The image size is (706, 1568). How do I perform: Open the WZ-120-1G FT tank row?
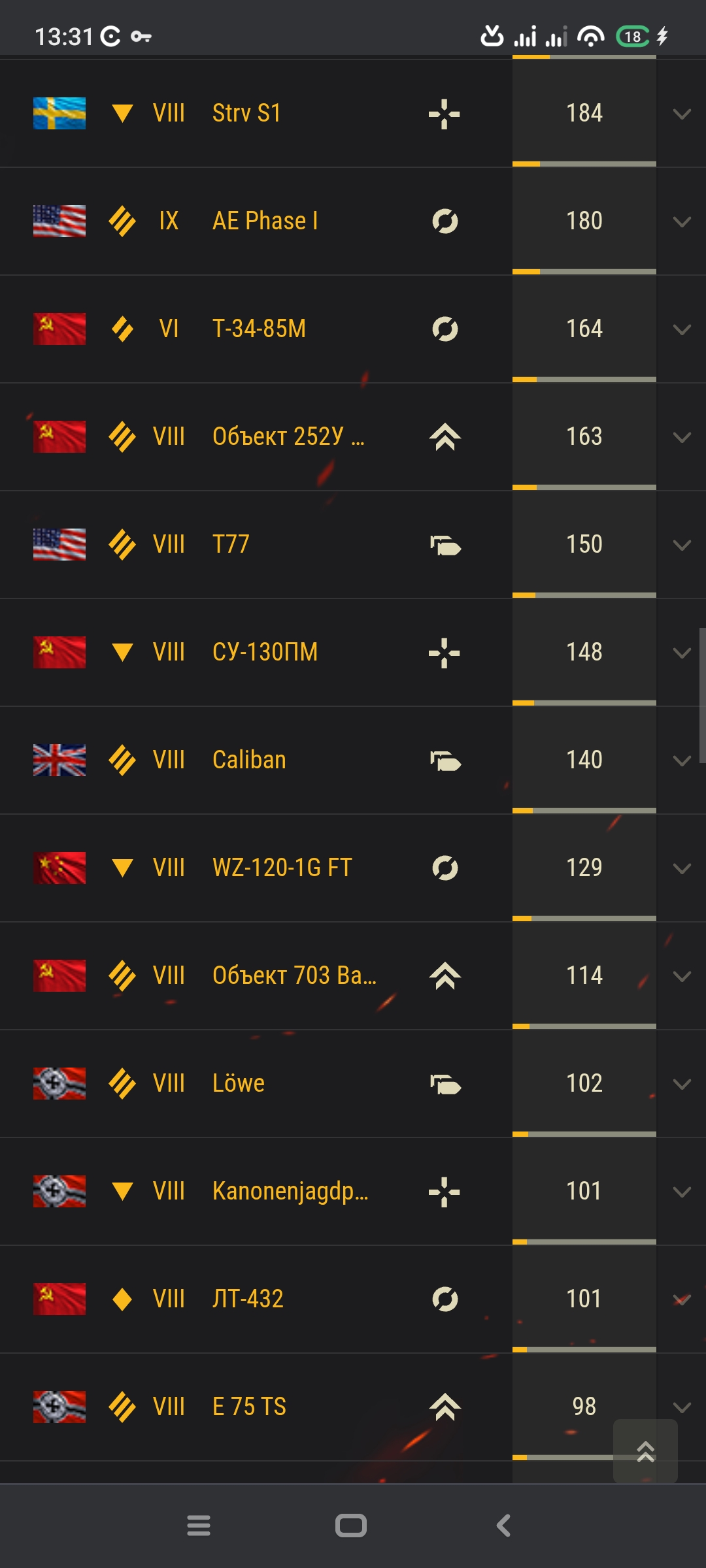[353, 868]
